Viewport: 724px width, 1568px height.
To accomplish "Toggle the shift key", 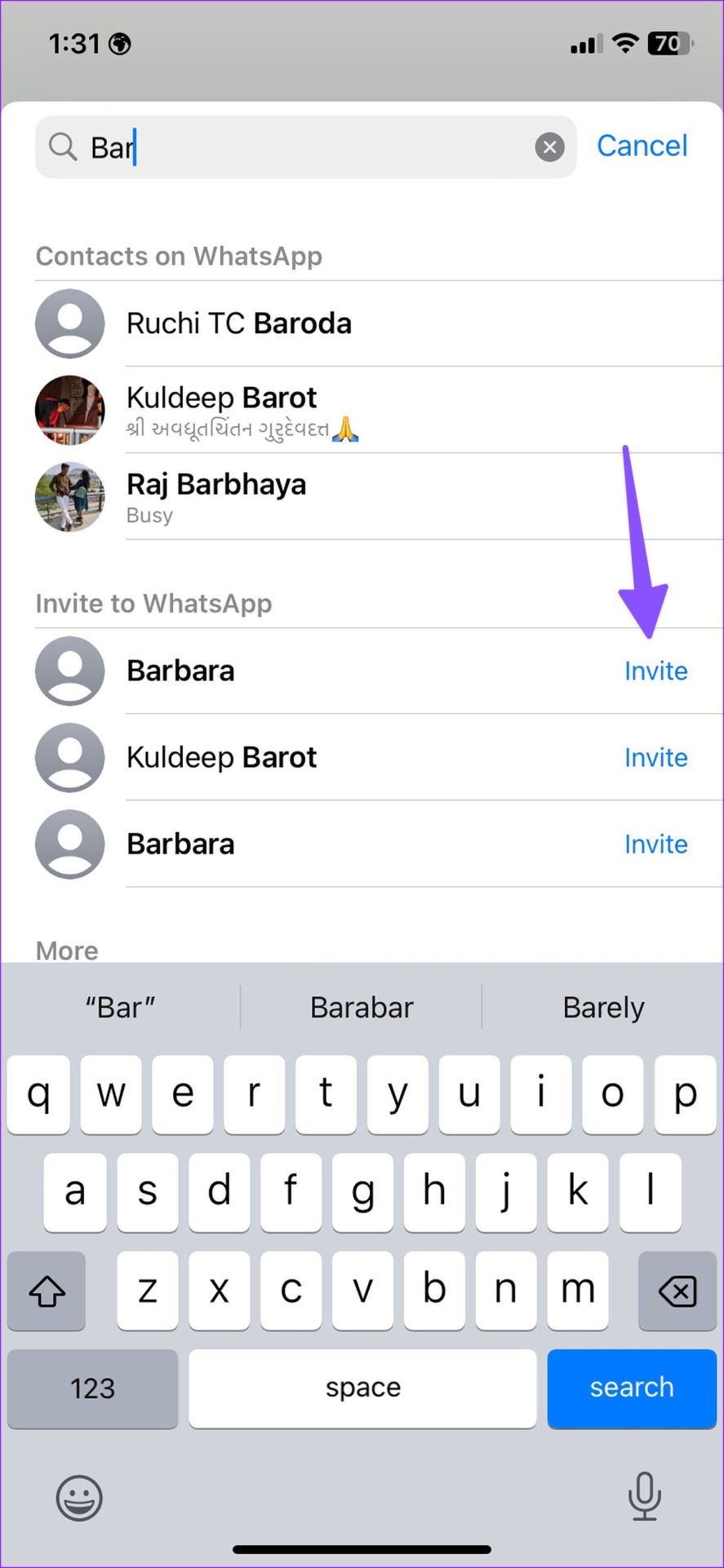I will point(47,1291).
